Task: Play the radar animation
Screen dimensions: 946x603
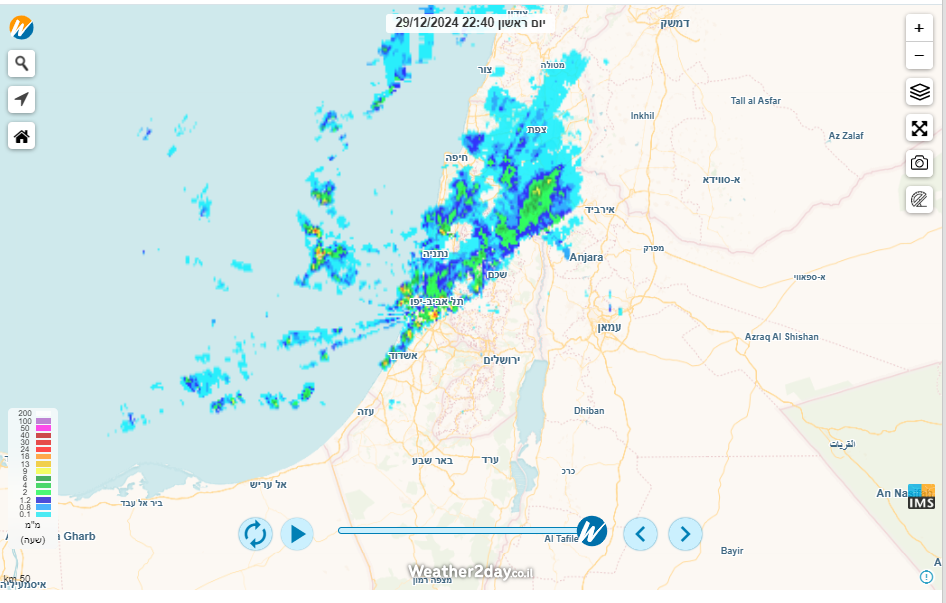Action: tap(297, 533)
